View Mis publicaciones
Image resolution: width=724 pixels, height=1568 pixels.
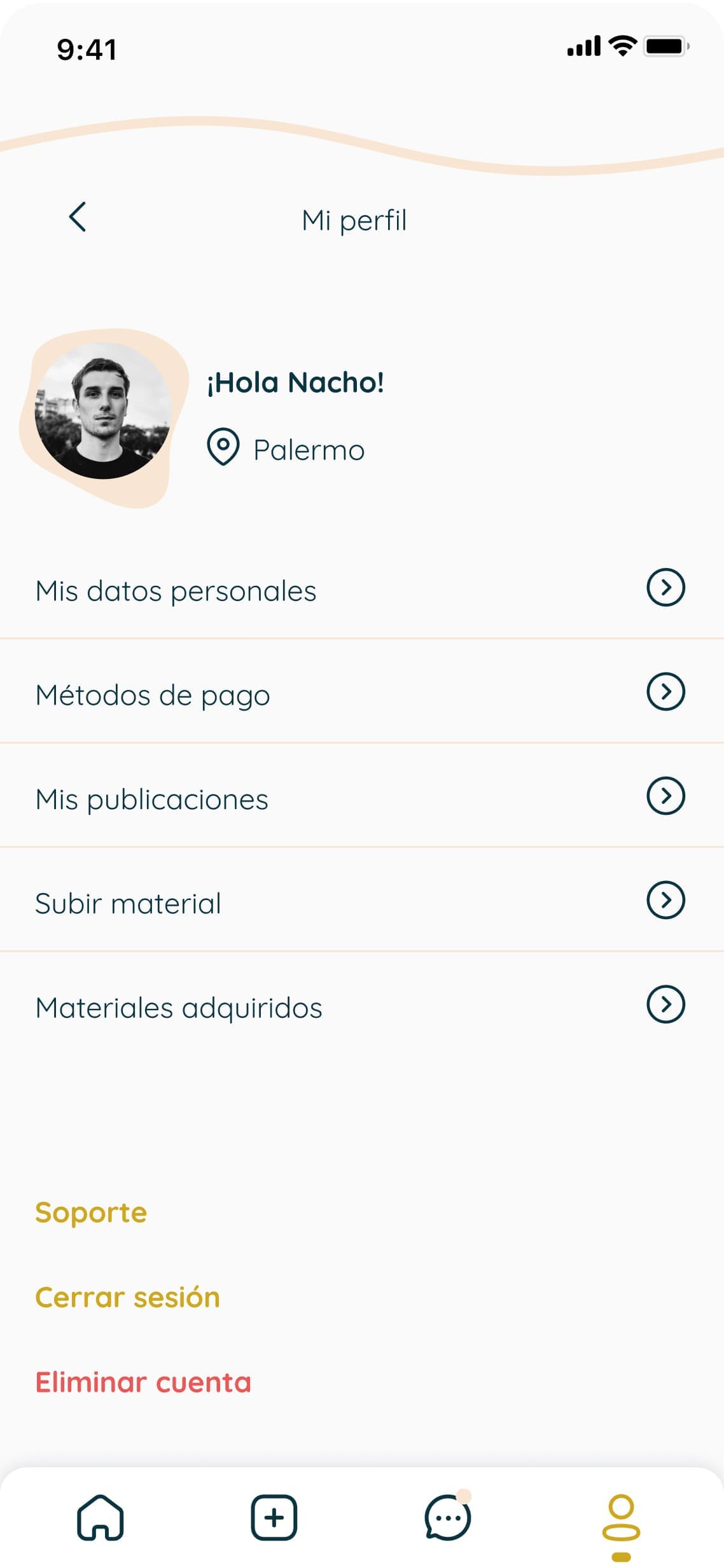(x=361, y=798)
